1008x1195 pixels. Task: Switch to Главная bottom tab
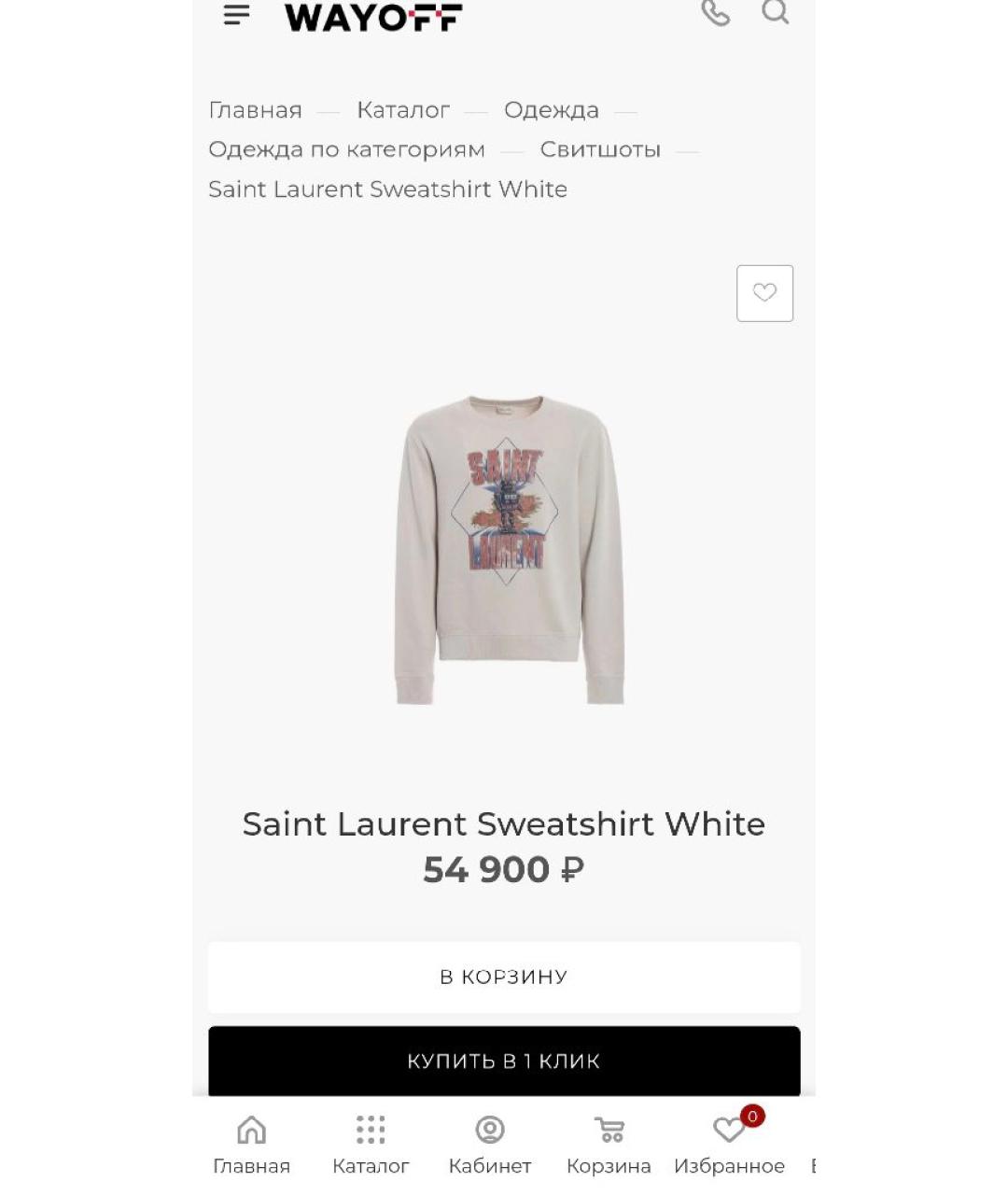(251, 1145)
